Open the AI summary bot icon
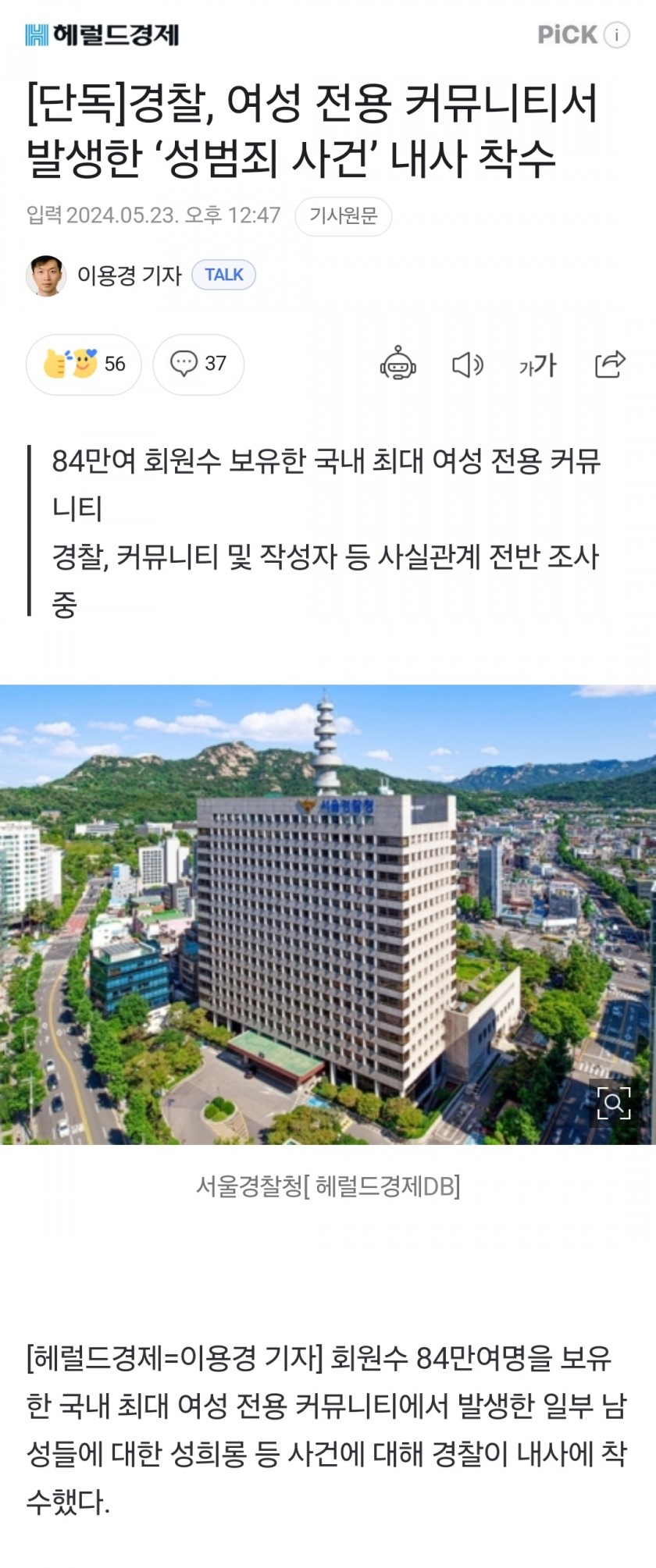 [398, 364]
